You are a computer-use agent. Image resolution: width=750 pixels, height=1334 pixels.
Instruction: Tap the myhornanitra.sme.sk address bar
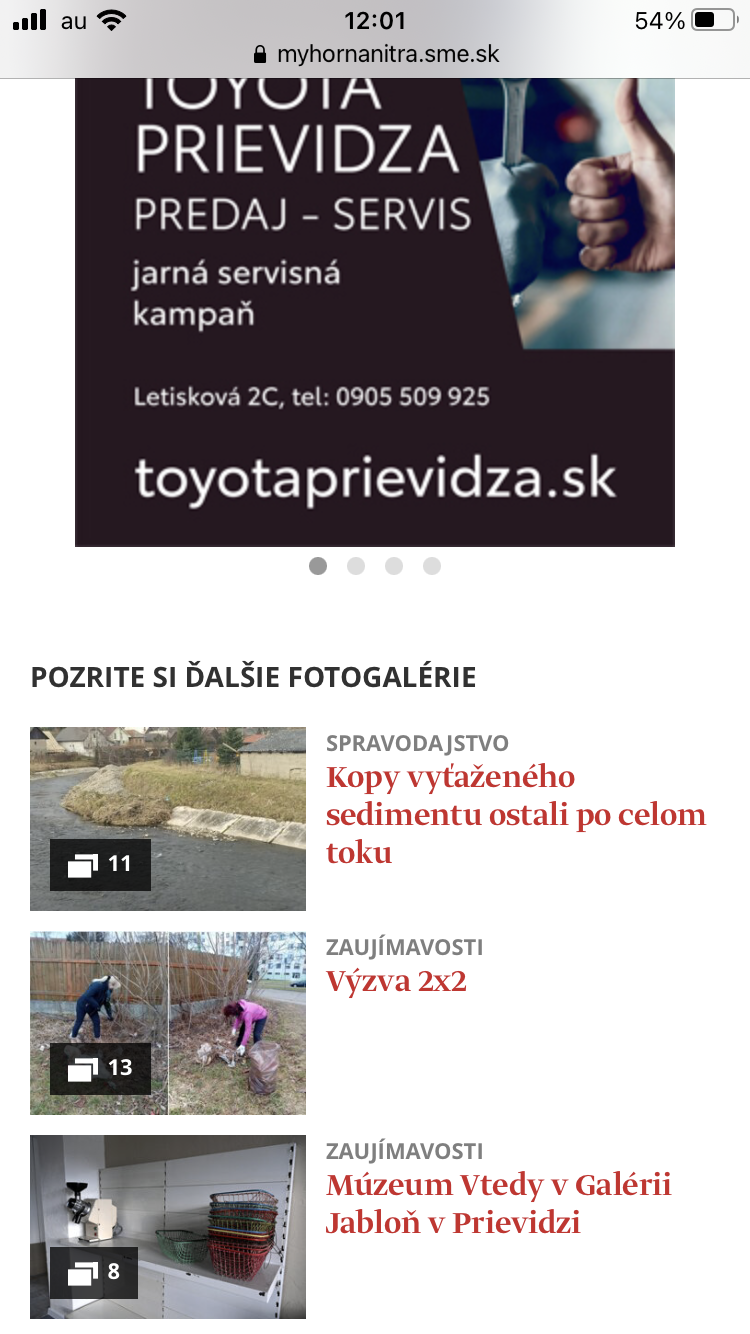point(375,54)
